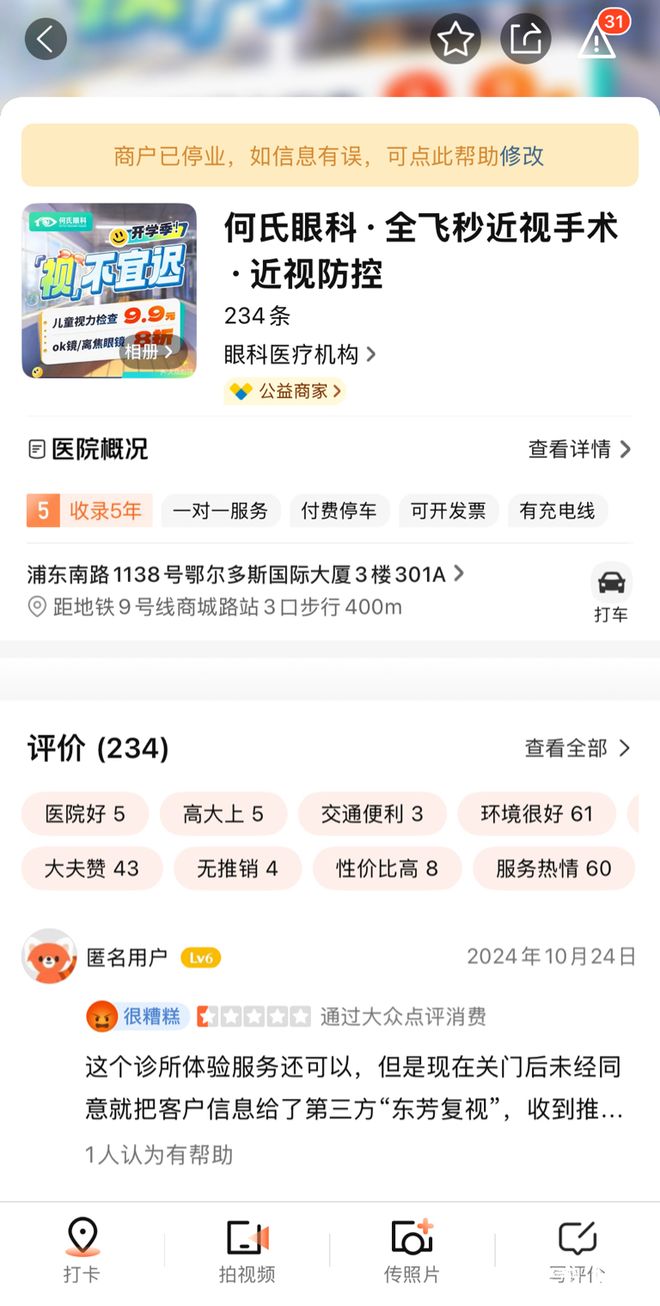The height and width of the screenshot is (1306, 660).
Task: Select the 大夫赞 43 review tag
Action: [91, 868]
